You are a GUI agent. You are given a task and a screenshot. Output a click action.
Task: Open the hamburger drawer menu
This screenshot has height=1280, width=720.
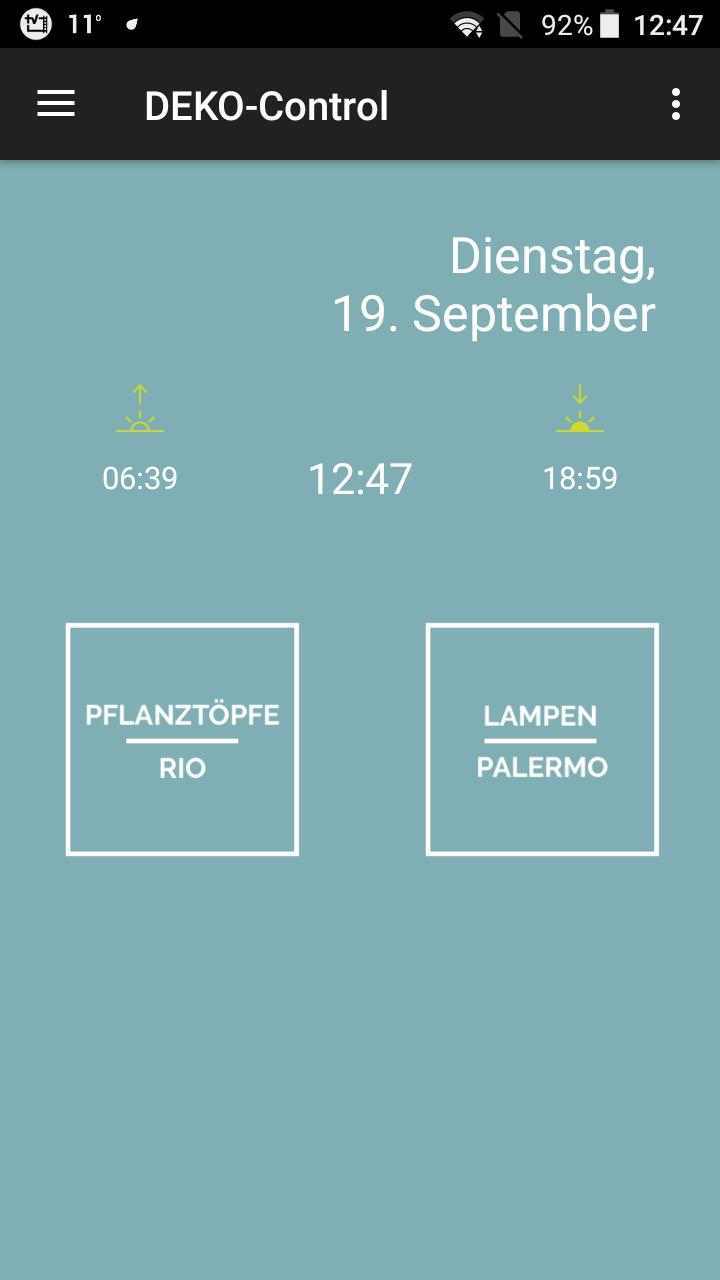(56, 104)
